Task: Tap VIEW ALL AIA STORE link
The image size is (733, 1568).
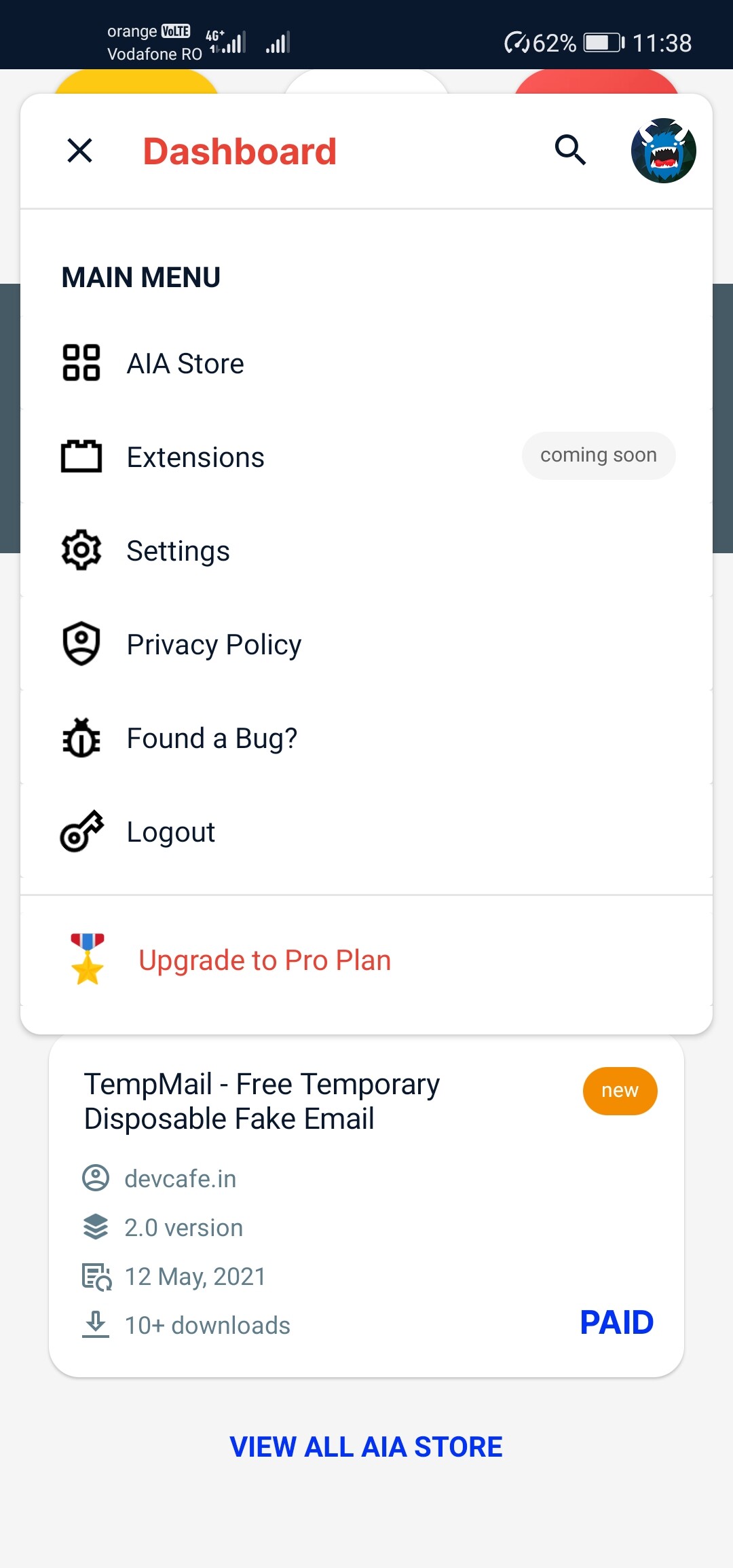Action: click(x=366, y=1446)
